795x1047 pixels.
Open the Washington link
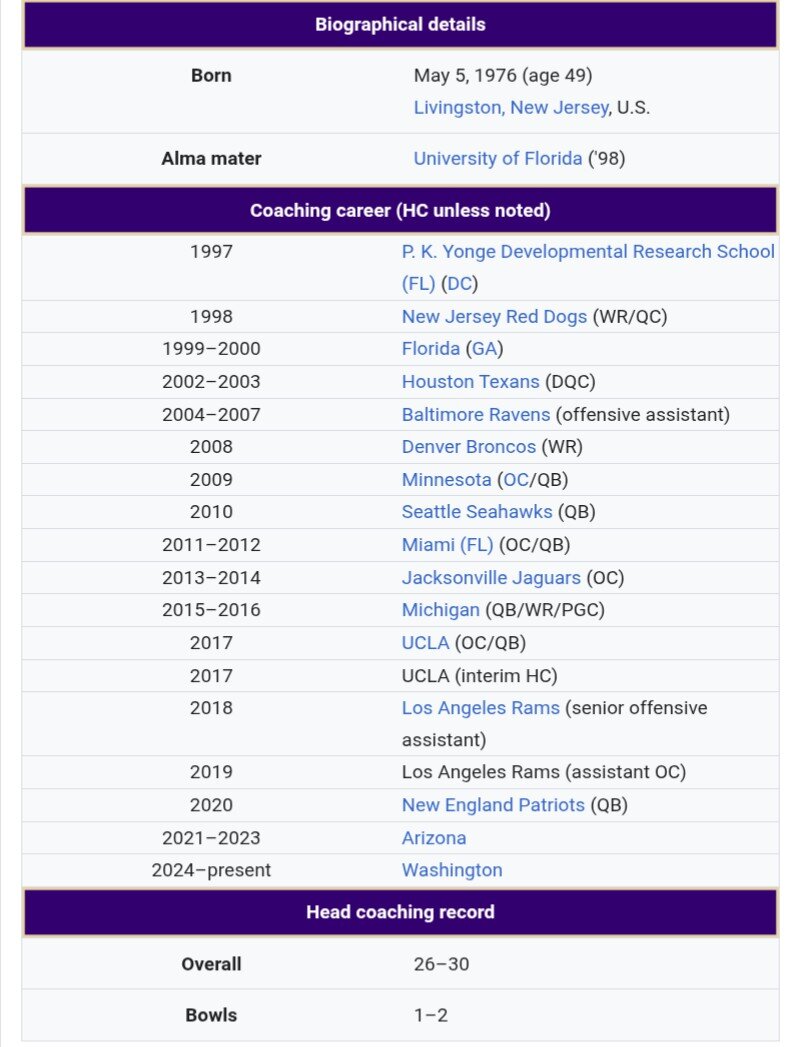(x=452, y=870)
